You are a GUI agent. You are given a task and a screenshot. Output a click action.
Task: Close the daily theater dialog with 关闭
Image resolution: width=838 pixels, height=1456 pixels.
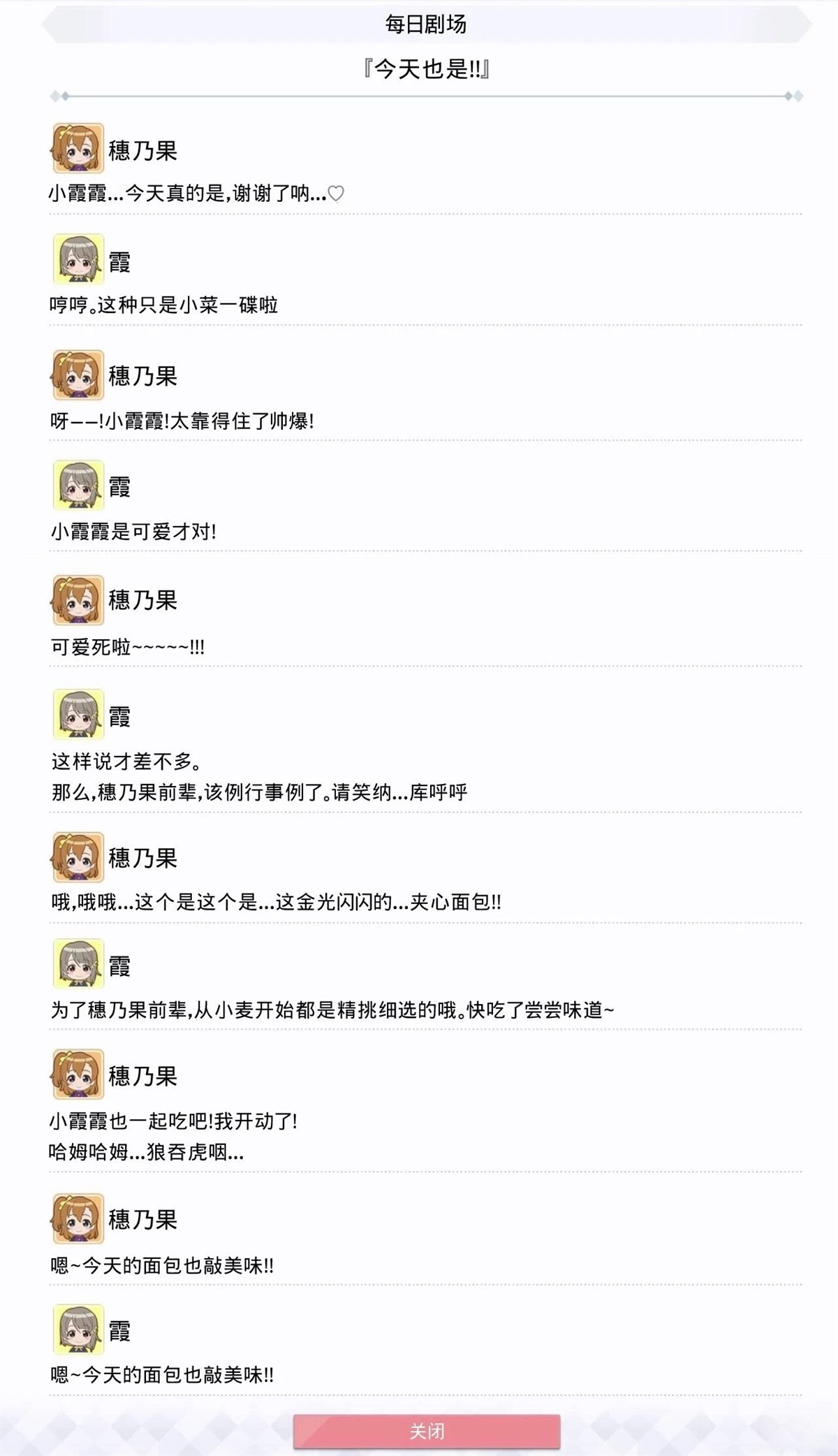(427, 1431)
